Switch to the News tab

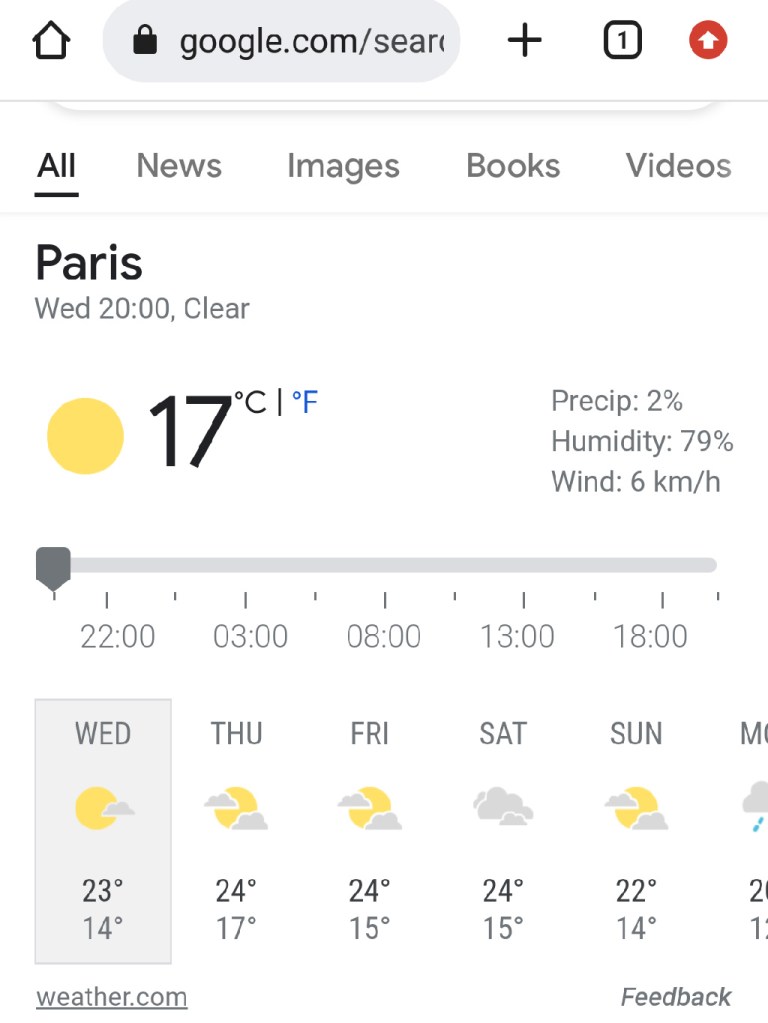point(179,166)
